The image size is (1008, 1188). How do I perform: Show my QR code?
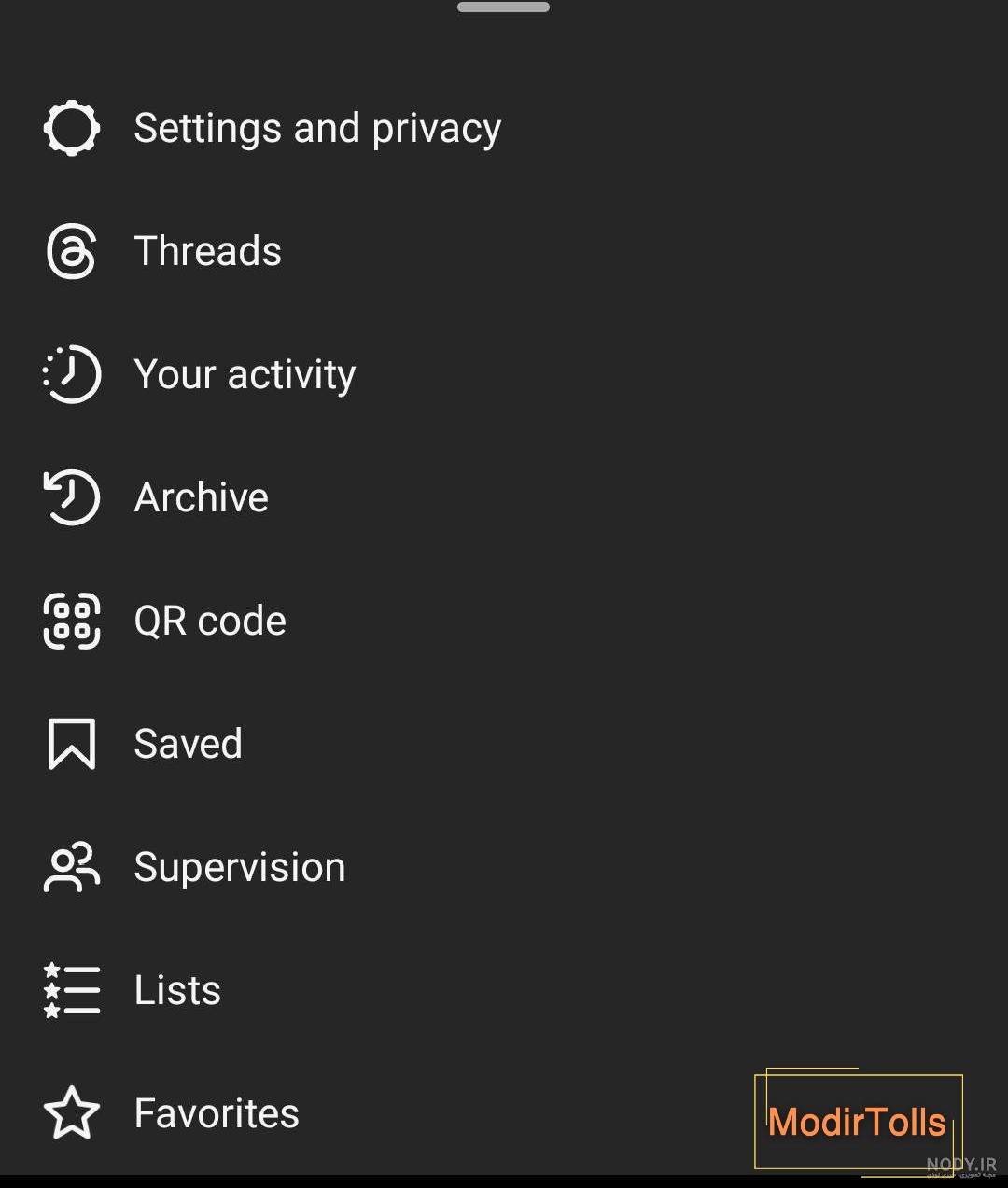[x=210, y=621]
